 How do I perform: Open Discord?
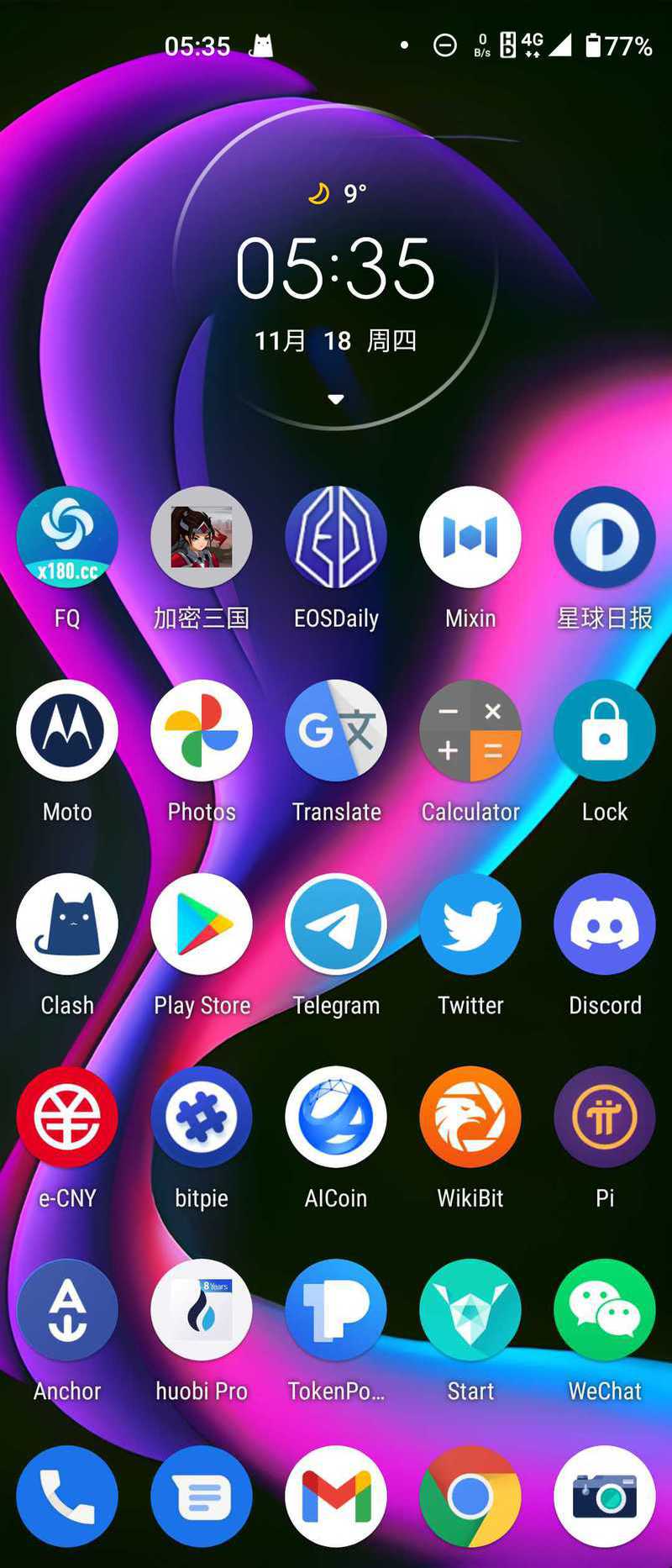[x=605, y=924]
